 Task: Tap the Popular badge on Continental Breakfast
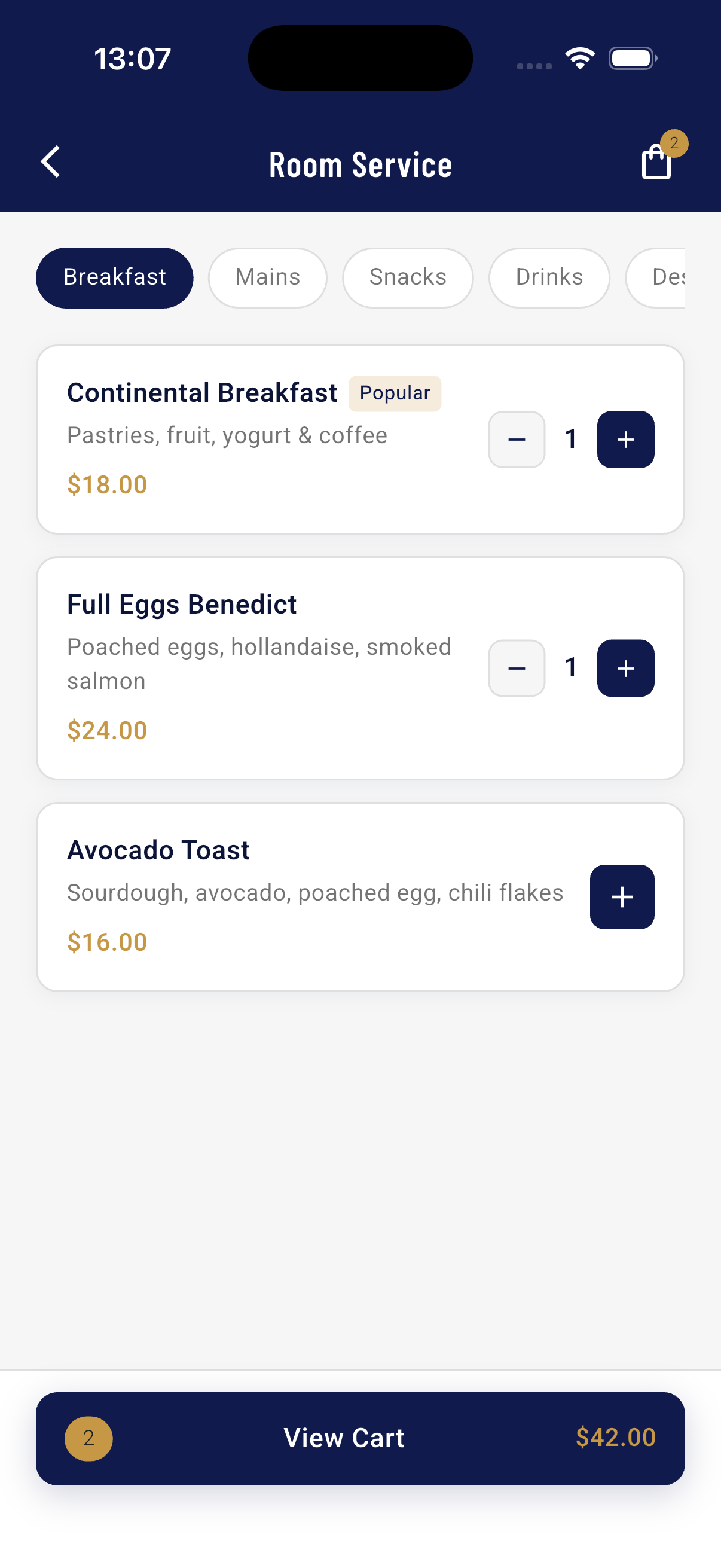pos(394,393)
